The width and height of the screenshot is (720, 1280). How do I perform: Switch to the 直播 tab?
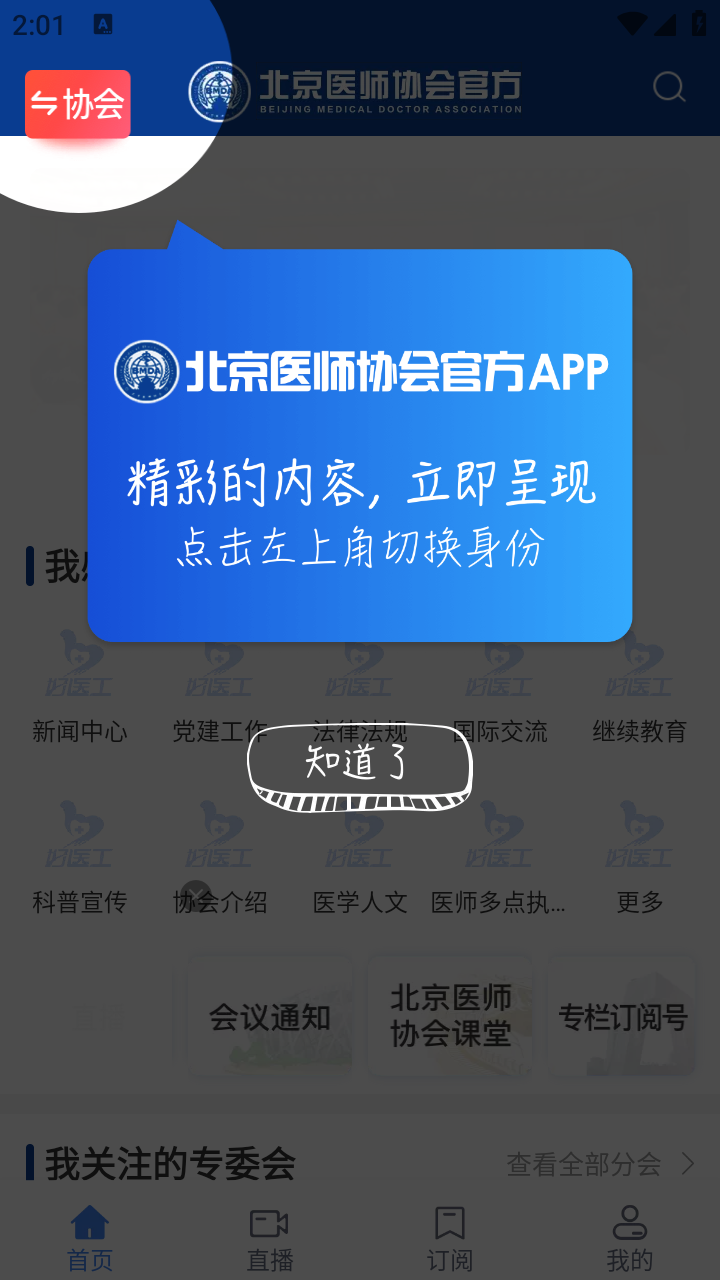click(269, 1238)
